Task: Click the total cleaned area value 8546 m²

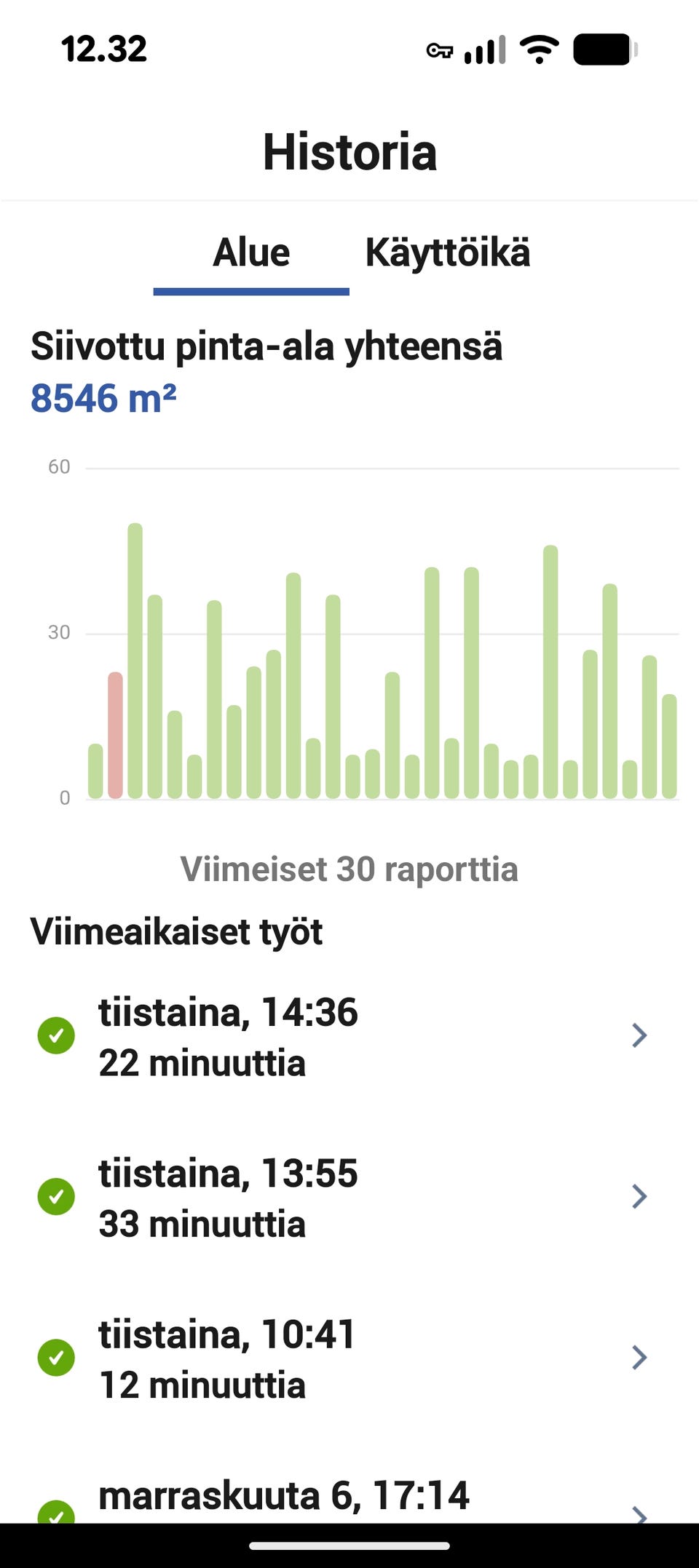Action: (104, 397)
